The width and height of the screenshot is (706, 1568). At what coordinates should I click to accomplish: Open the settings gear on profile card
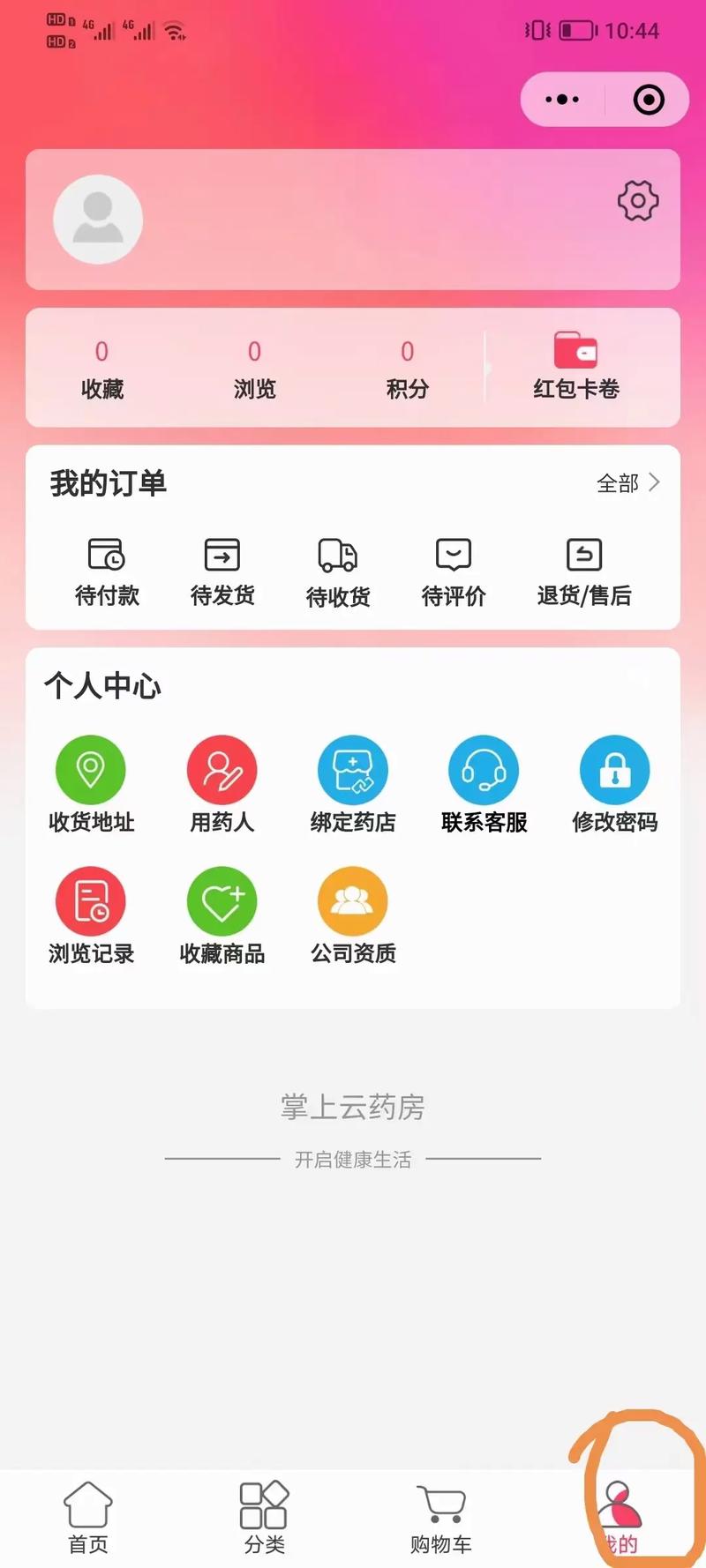tap(637, 200)
